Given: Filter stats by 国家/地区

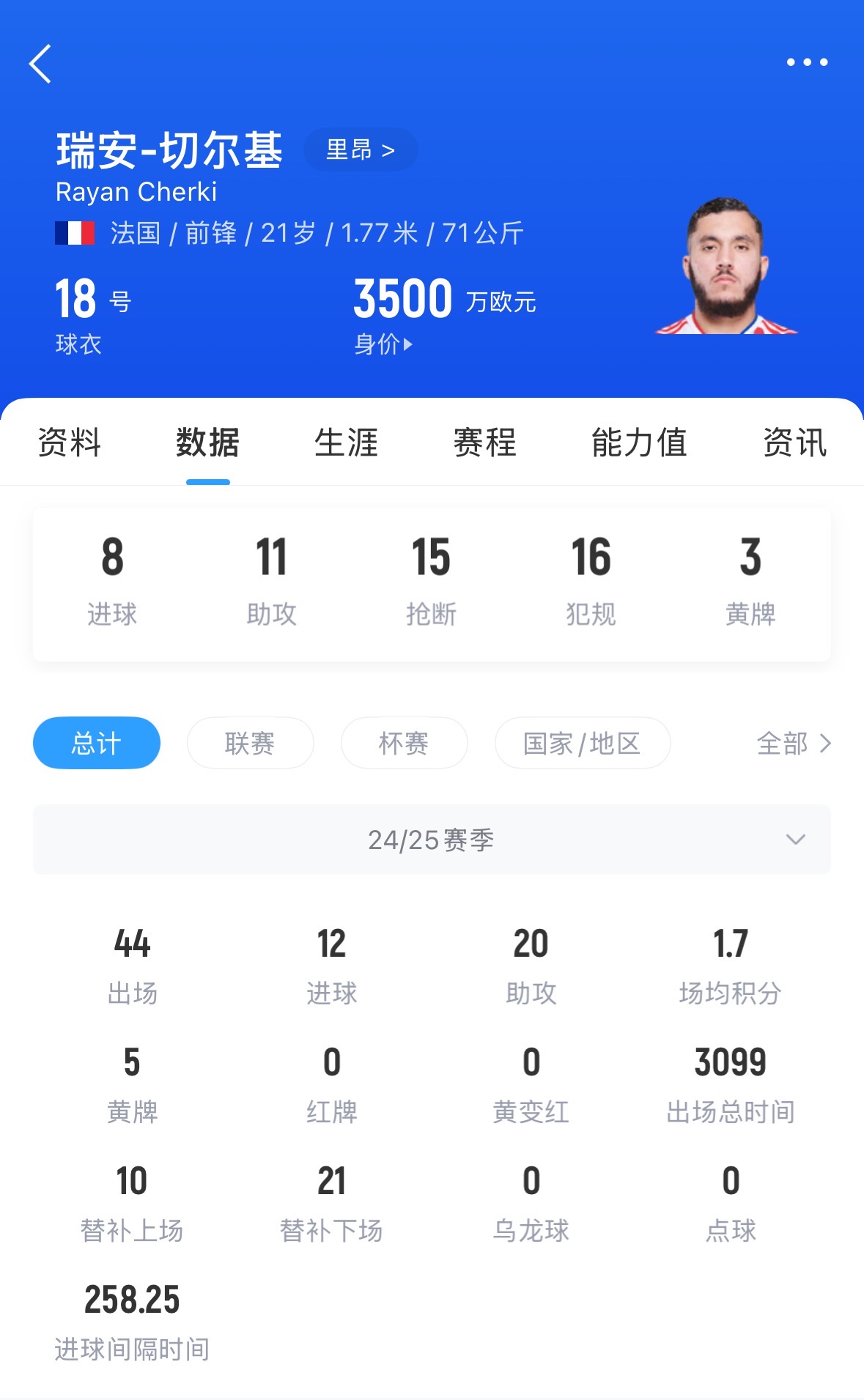Looking at the screenshot, I should click(x=582, y=743).
